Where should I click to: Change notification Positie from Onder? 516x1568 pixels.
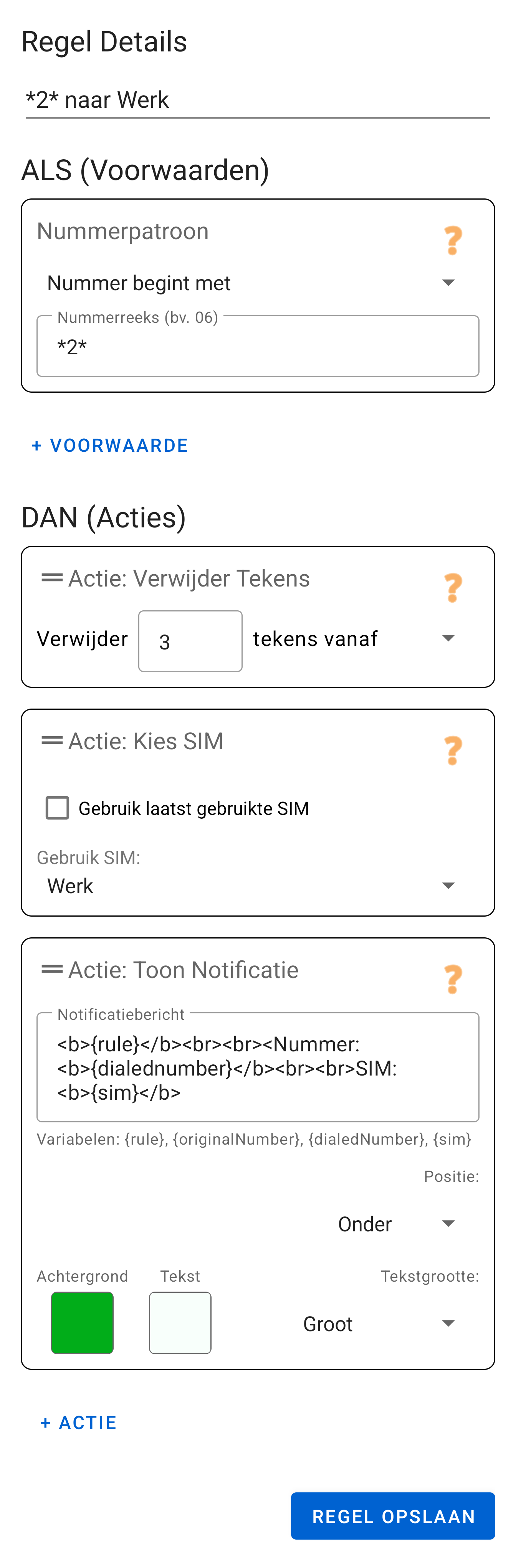coord(395,1223)
